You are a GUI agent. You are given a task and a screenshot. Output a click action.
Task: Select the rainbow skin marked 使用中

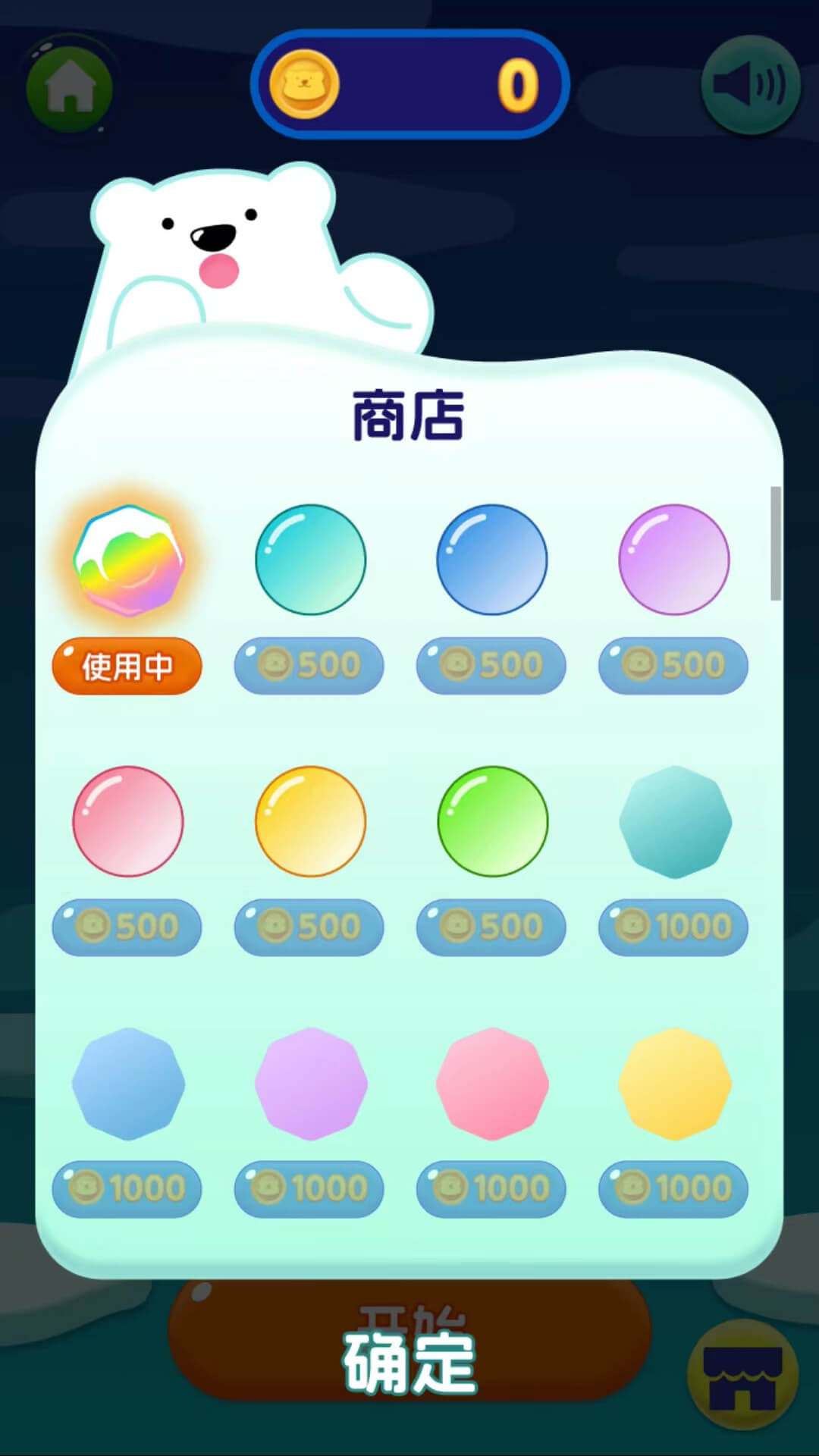pyautogui.click(x=128, y=560)
